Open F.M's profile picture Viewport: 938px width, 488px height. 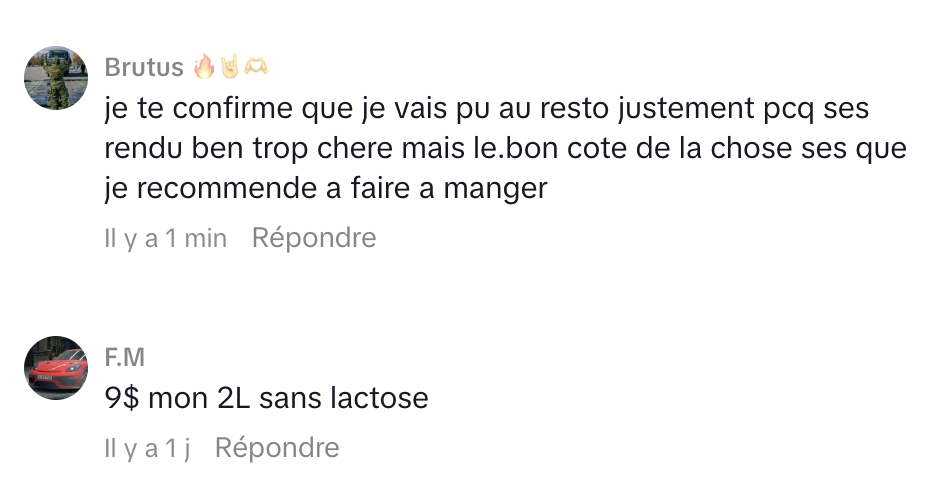[56, 368]
